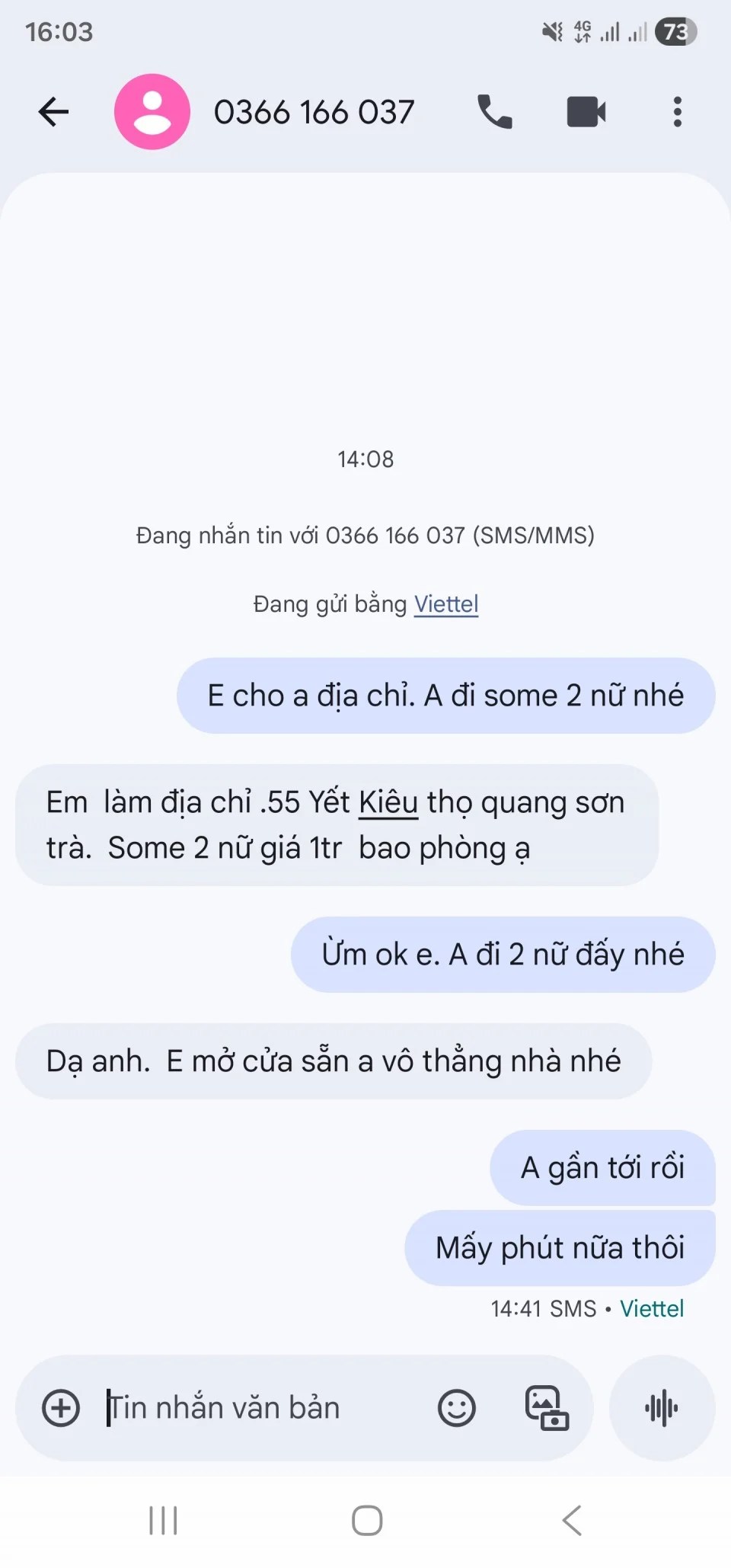Tap the underlined Viettel link

(x=446, y=604)
